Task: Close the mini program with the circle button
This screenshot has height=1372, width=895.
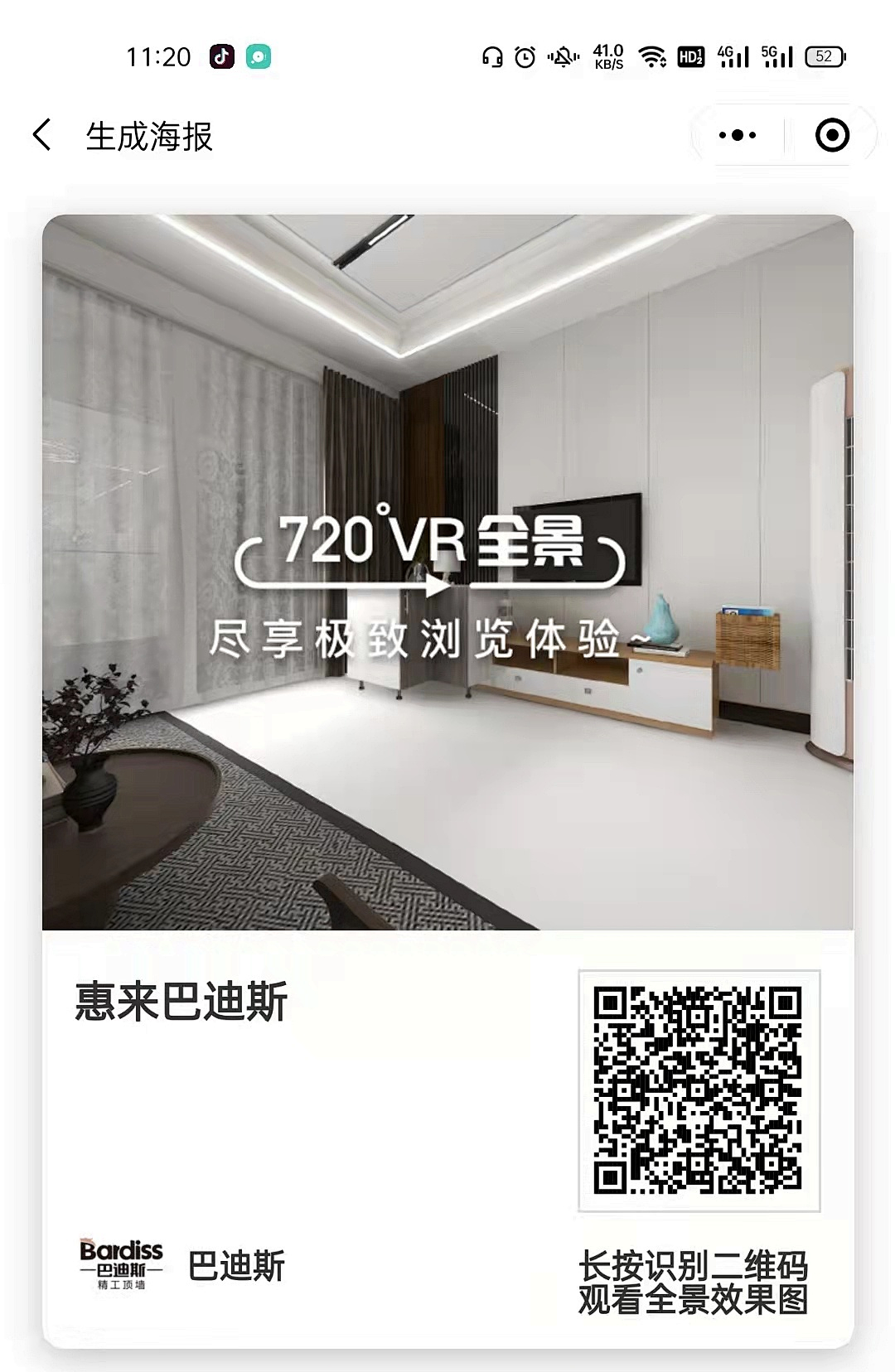Action: coord(832,135)
